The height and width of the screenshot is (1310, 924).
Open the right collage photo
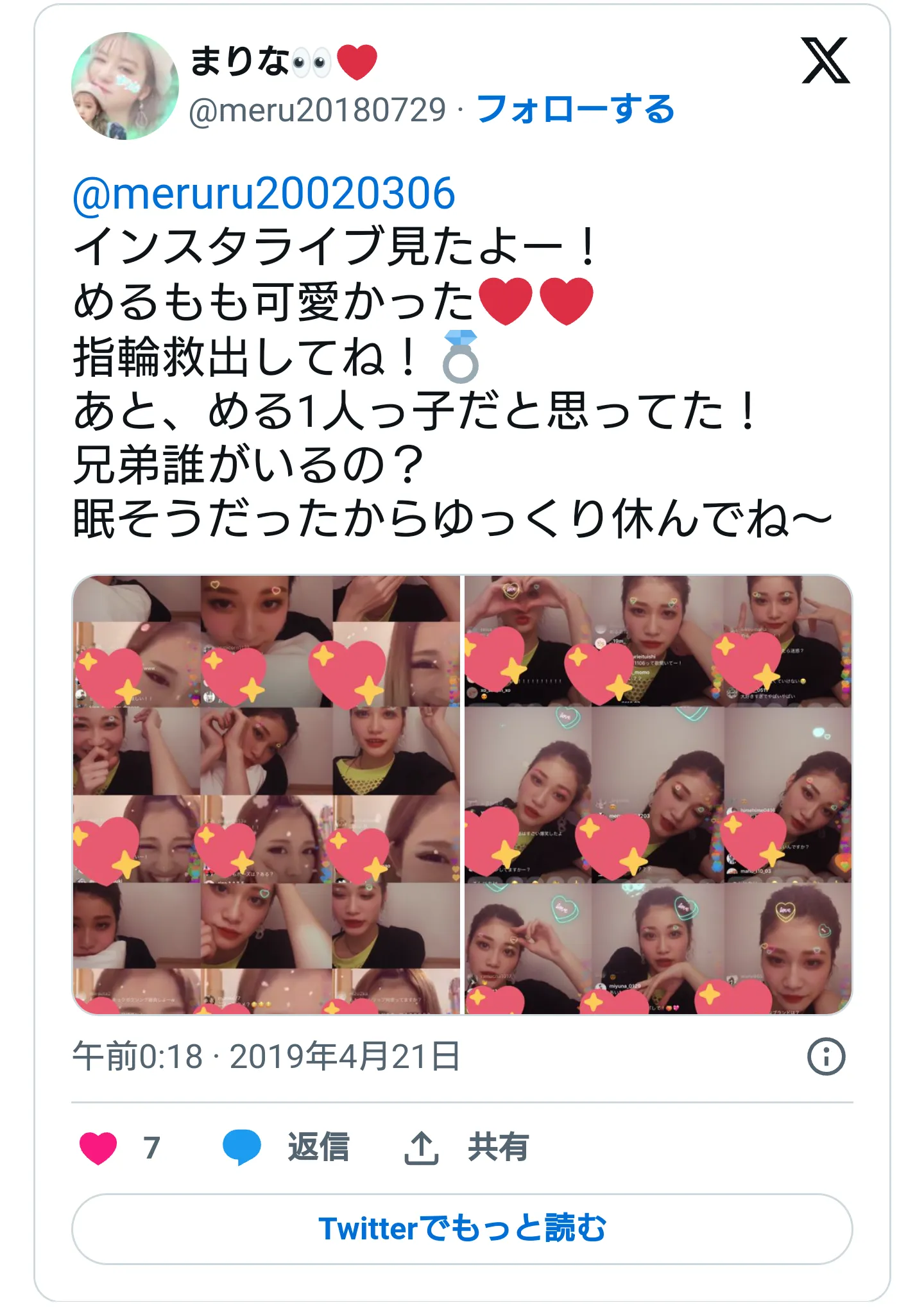point(658,795)
